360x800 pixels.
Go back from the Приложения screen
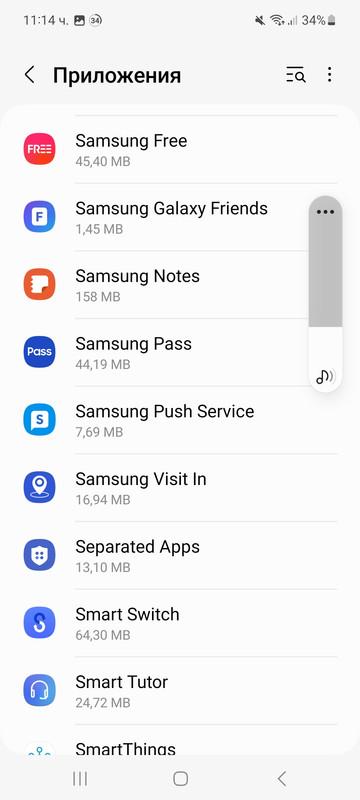[x=30, y=75]
